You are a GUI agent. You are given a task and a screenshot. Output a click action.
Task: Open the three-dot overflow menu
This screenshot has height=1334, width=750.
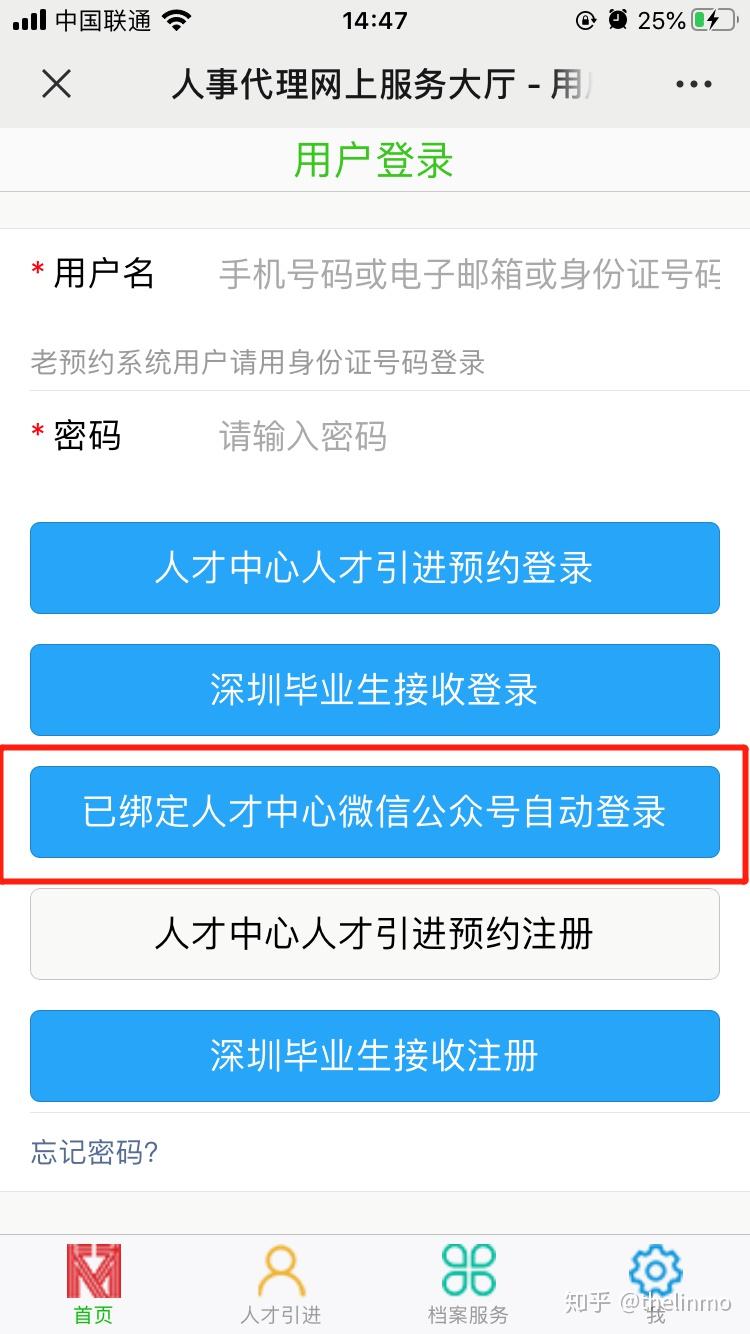click(693, 85)
